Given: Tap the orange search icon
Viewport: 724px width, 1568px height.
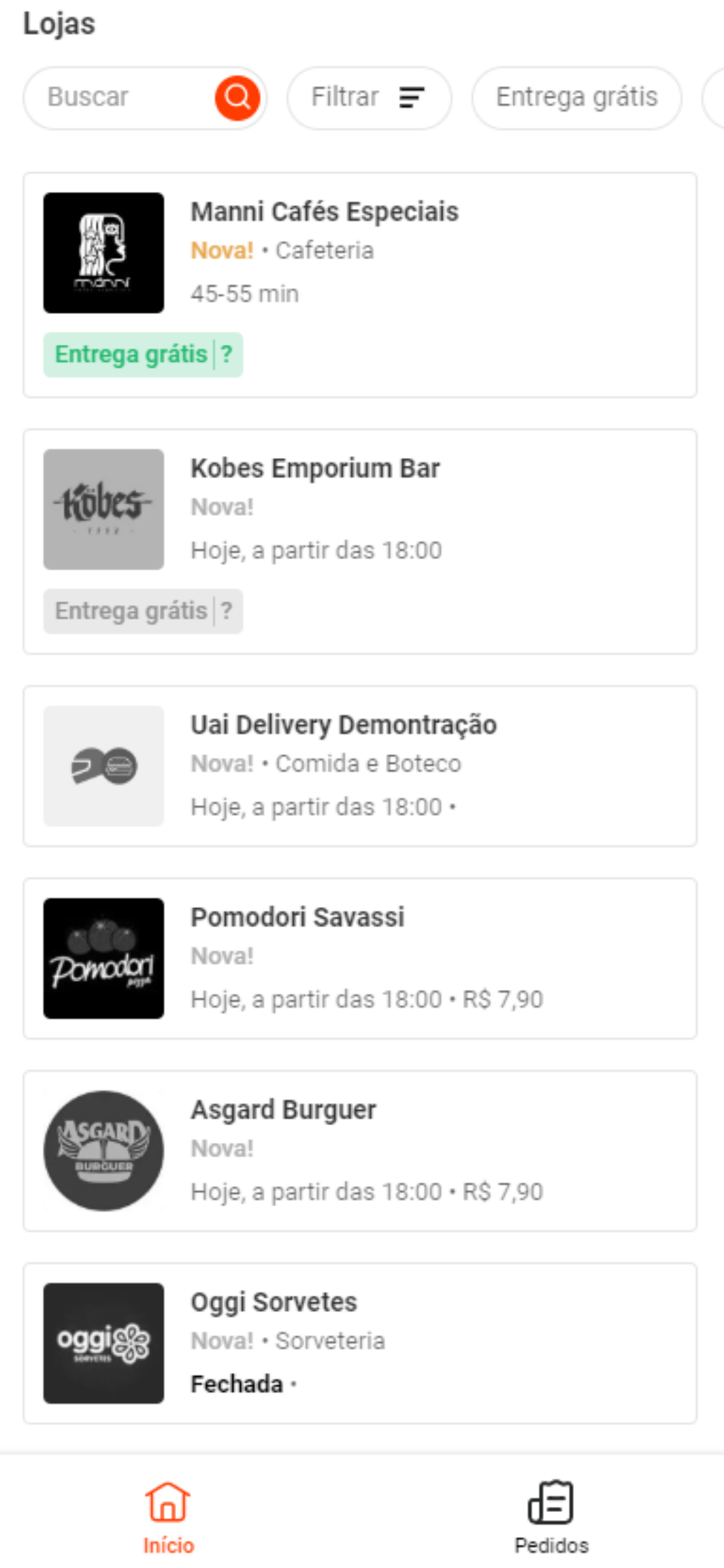Looking at the screenshot, I should coord(237,97).
